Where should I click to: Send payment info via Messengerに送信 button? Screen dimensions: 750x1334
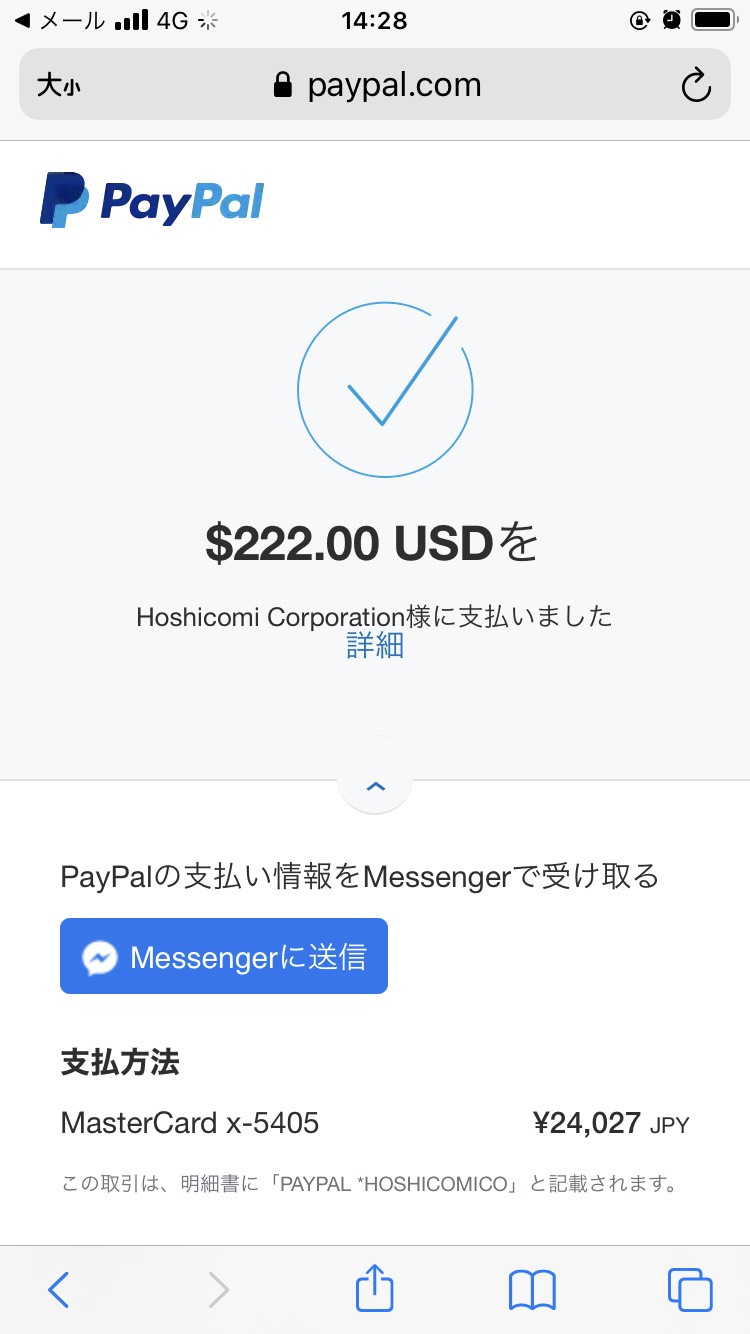click(224, 956)
